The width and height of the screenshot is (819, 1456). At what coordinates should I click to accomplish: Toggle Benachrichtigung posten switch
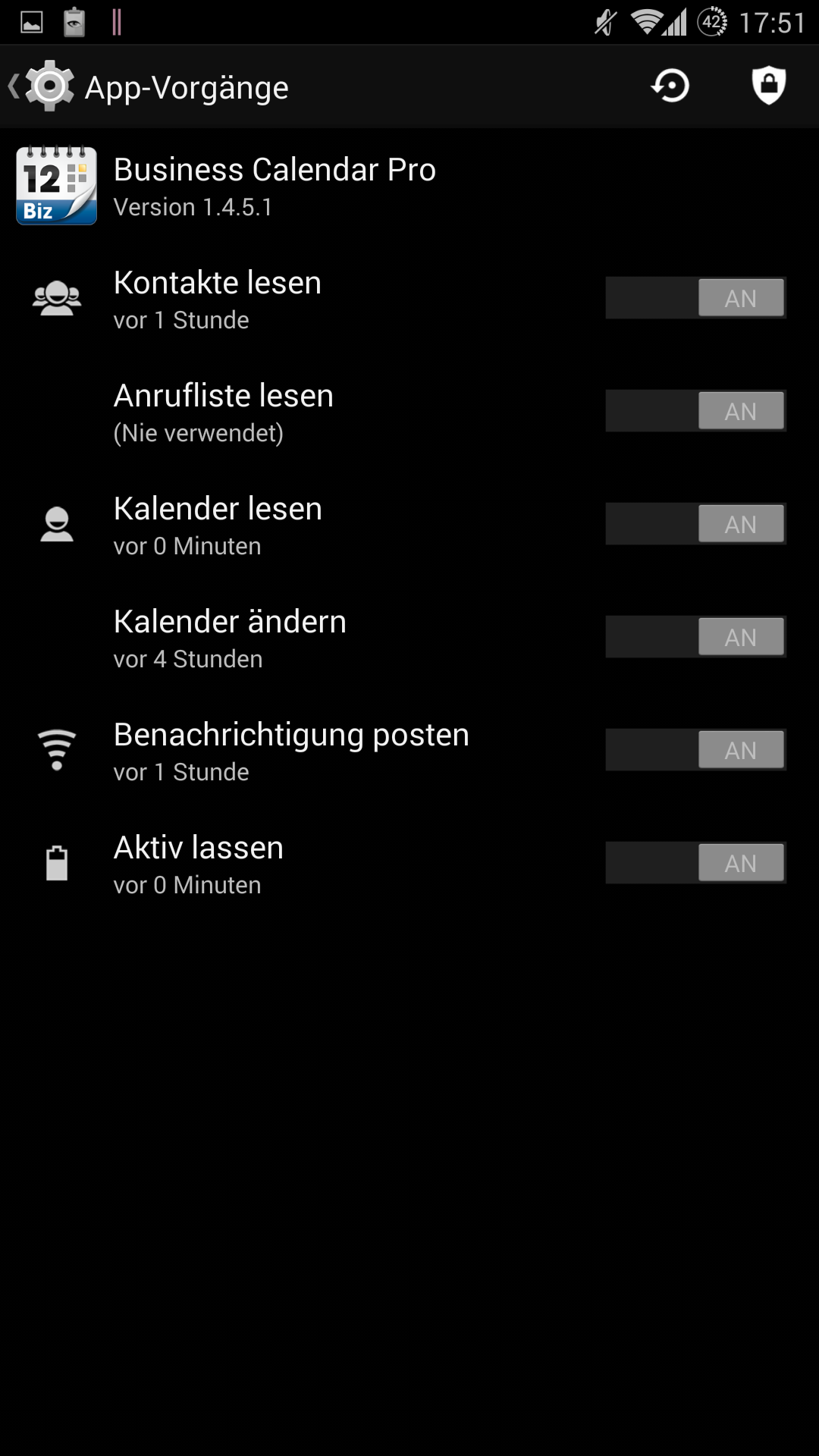click(x=695, y=750)
